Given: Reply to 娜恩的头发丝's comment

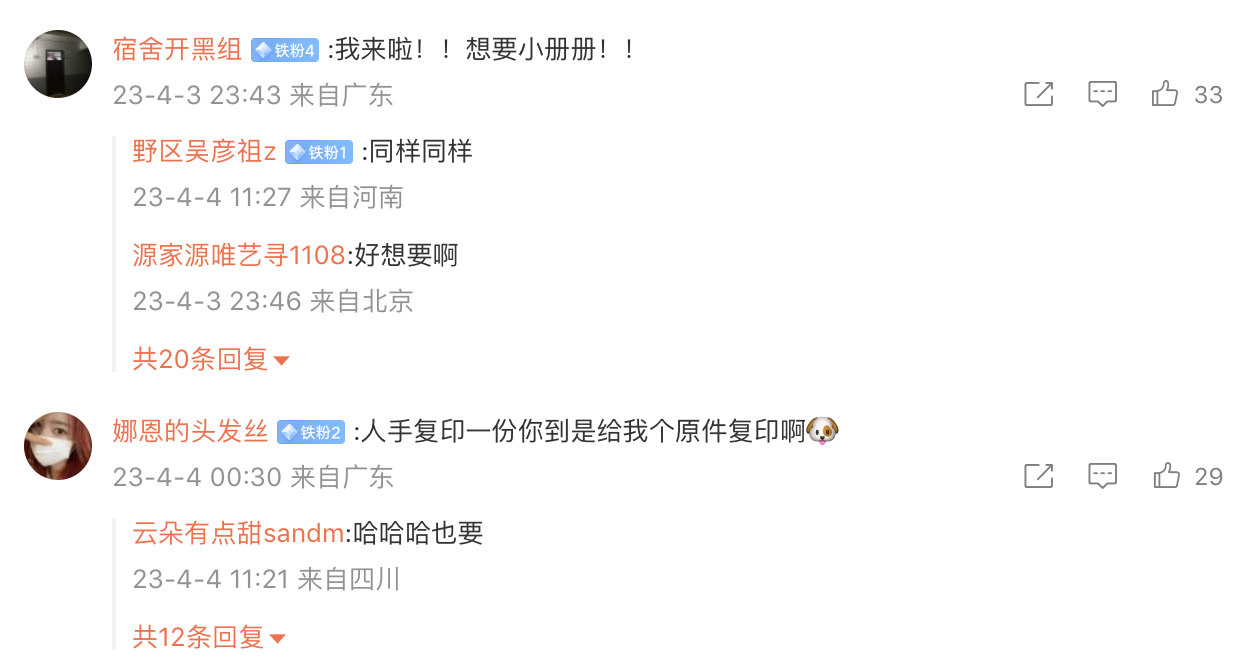Looking at the screenshot, I should tap(1102, 477).
